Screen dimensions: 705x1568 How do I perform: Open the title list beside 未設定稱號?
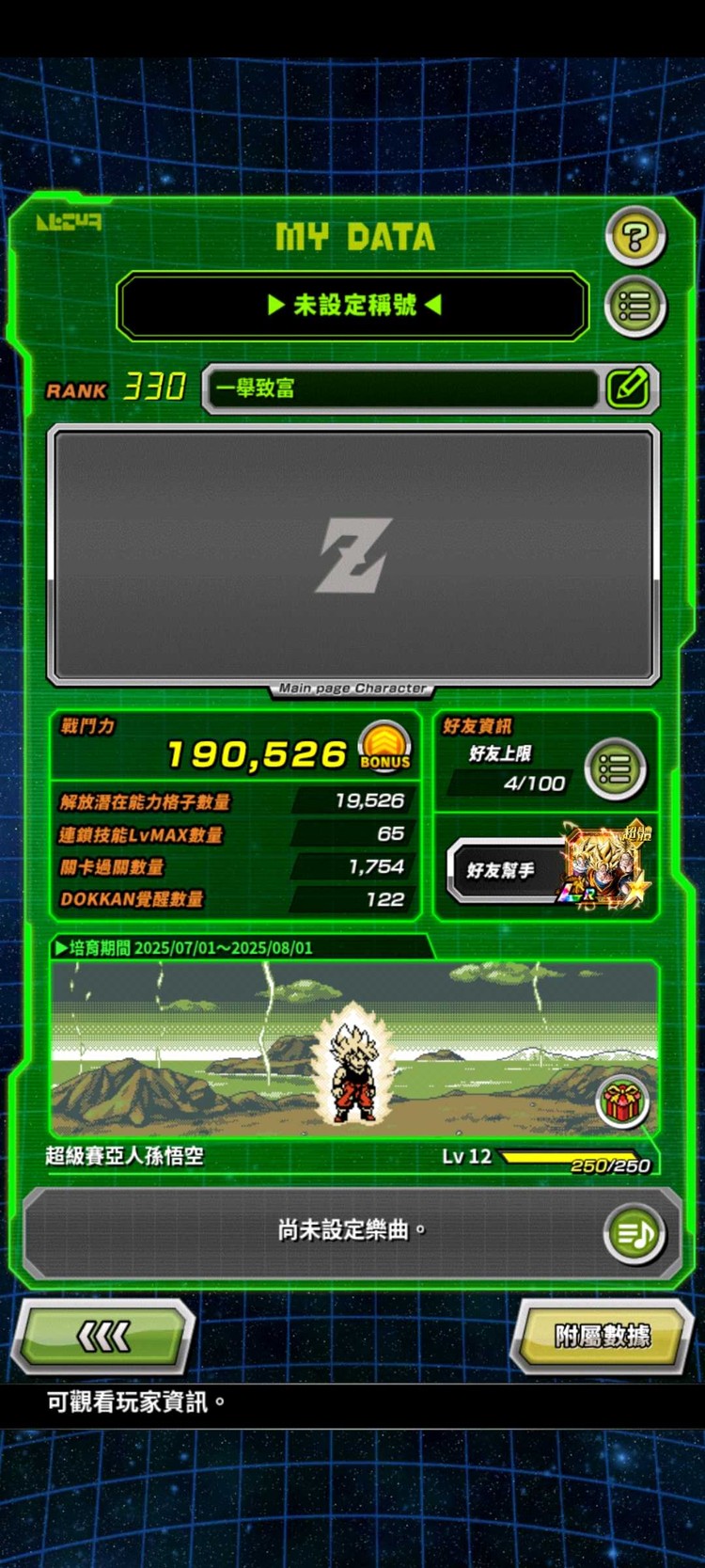coord(635,307)
